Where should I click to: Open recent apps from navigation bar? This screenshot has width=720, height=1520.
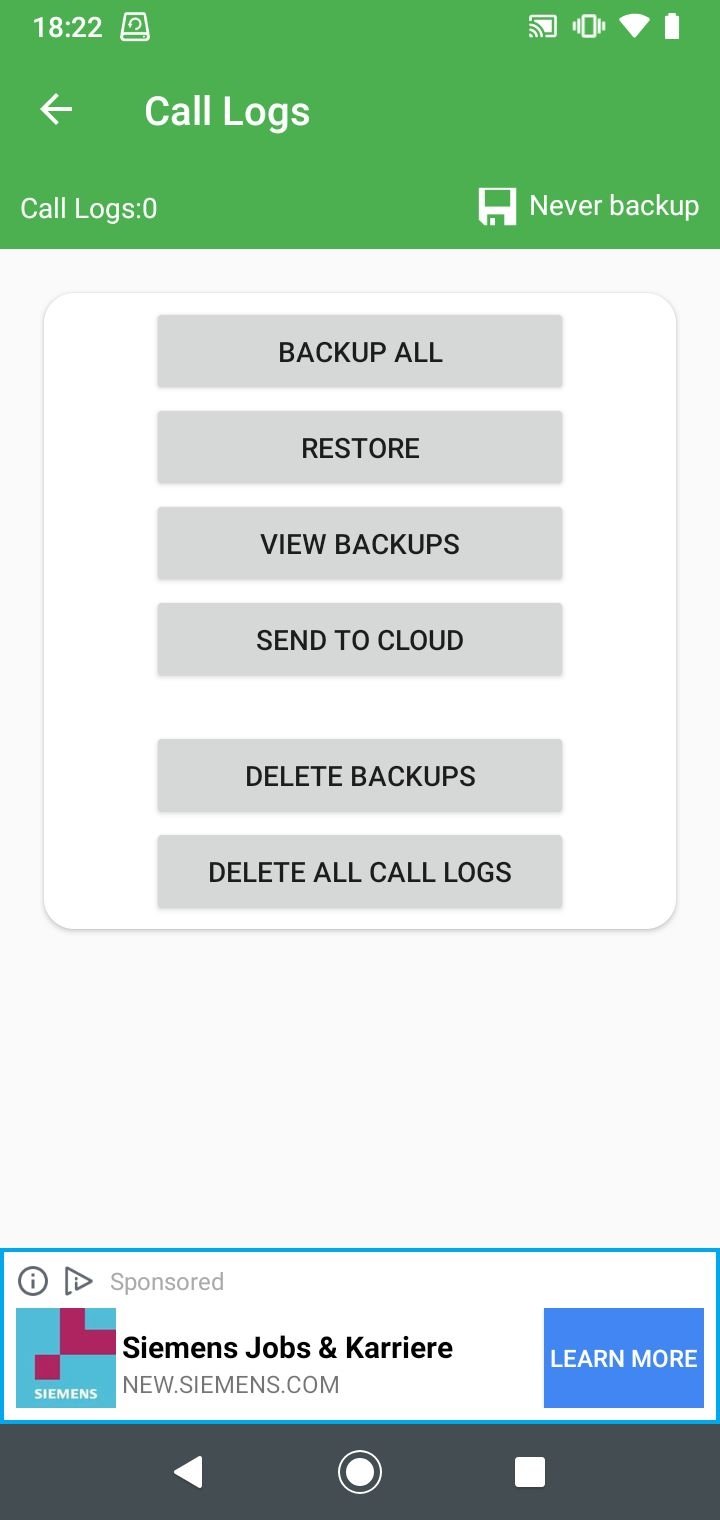529,1472
